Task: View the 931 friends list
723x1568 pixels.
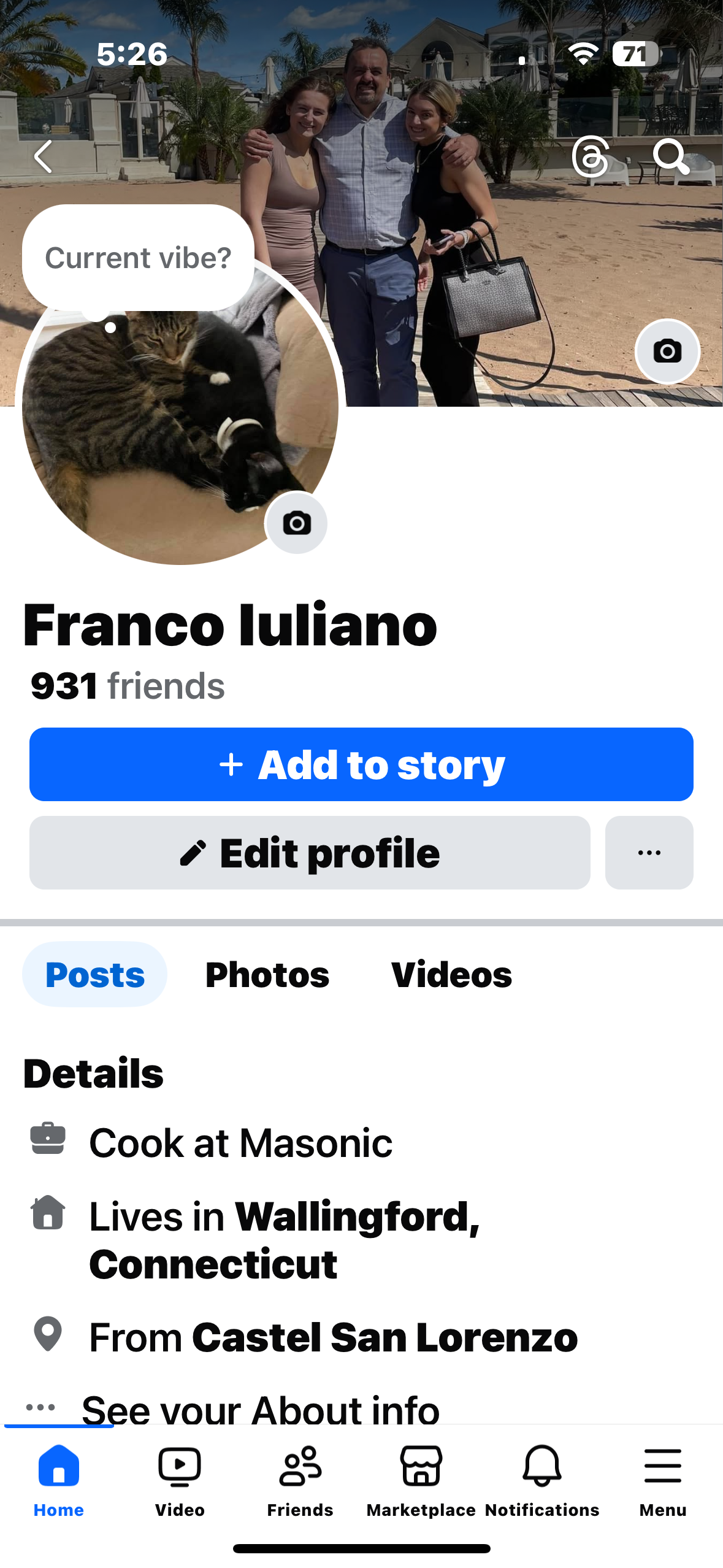Action: point(128,685)
